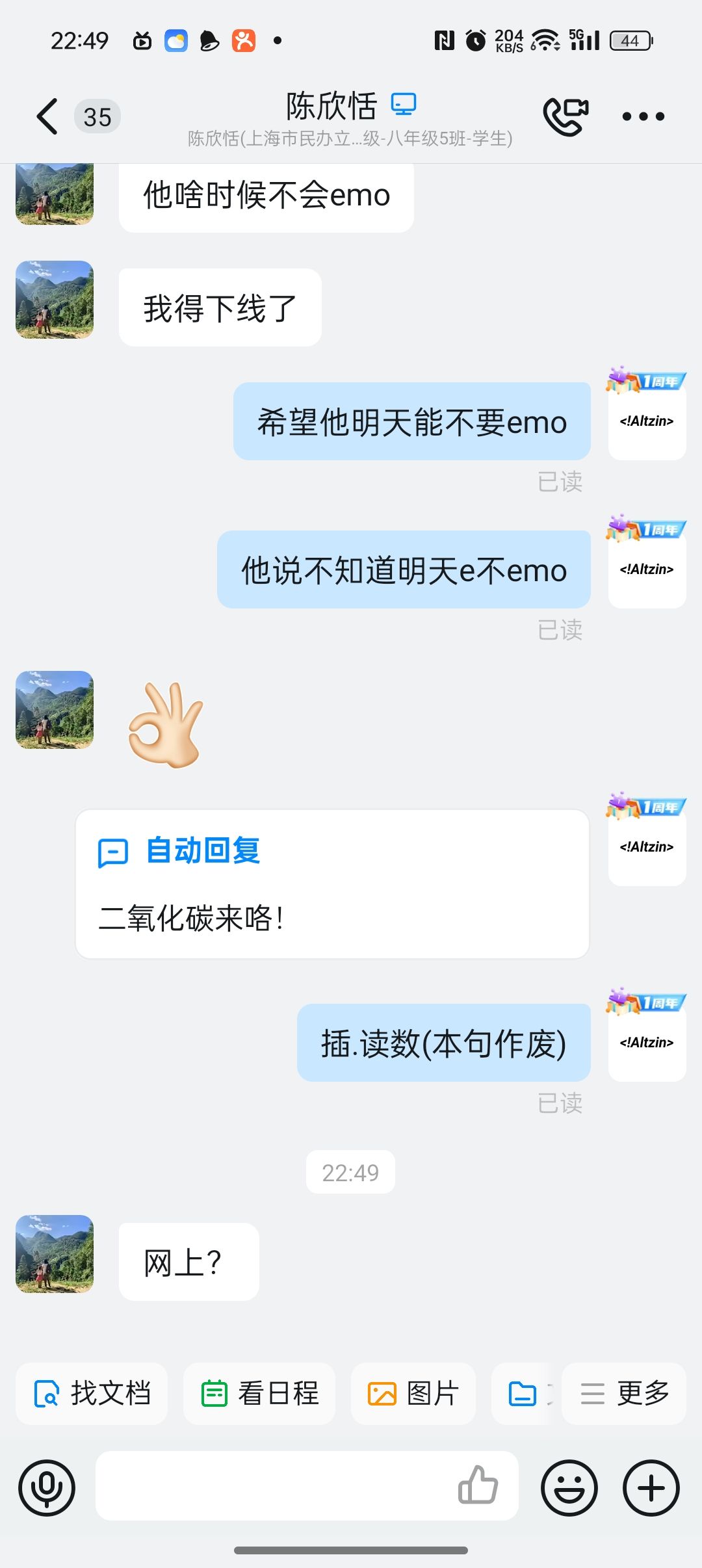Image resolution: width=702 pixels, height=1568 pixels.
Task: Focus the message text field
Action: click(x=273, y=1486)
